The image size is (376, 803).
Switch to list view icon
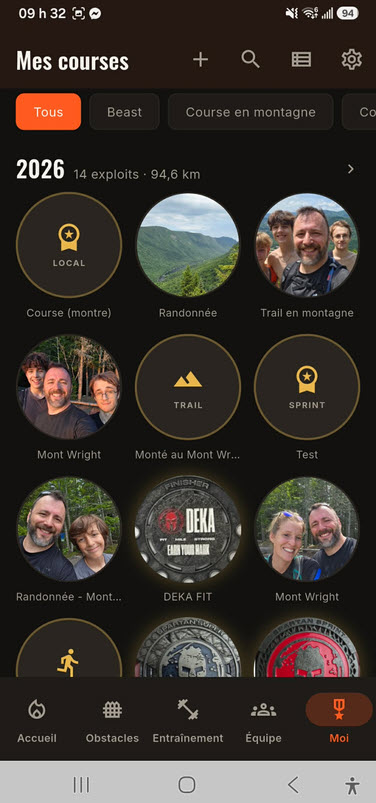301,60
